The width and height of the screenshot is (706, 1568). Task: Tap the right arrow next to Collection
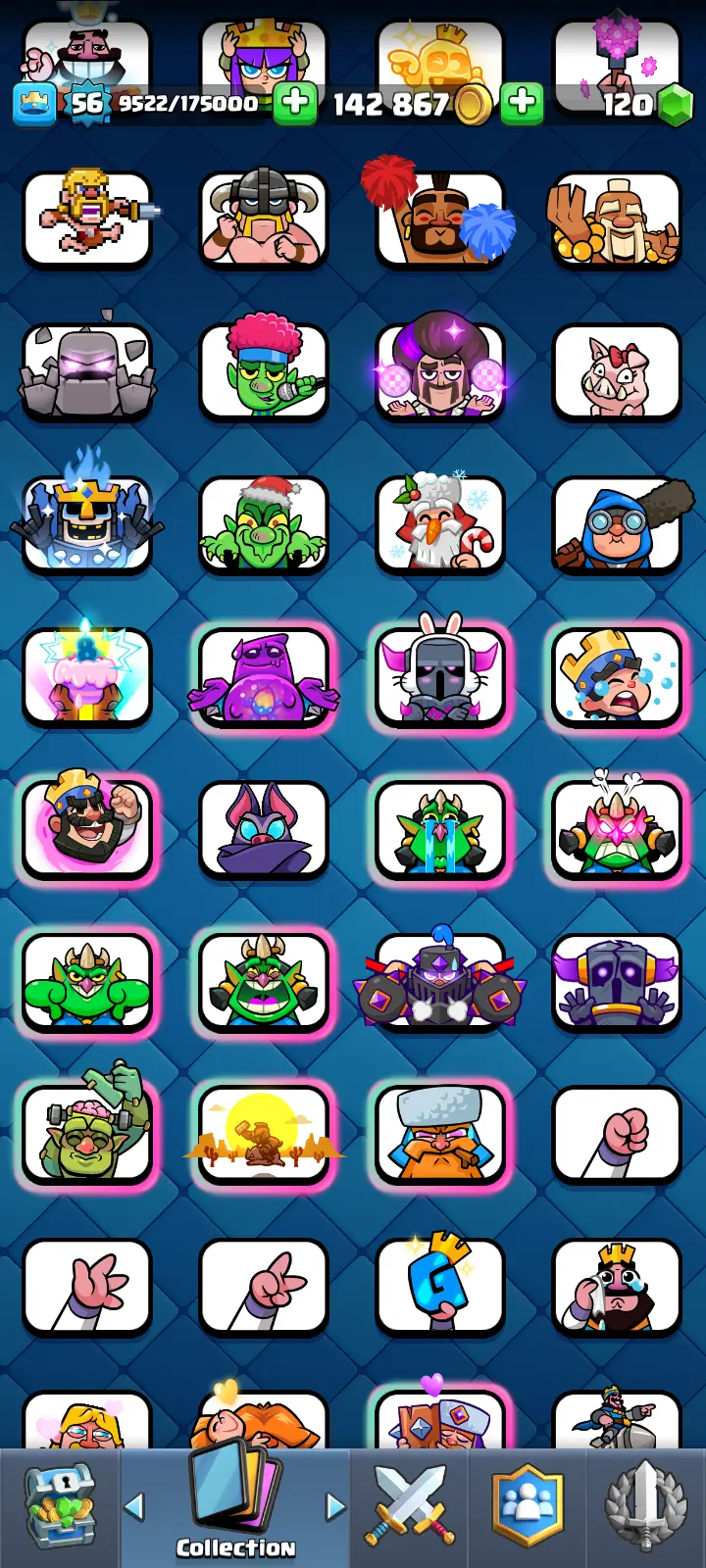tap(334, 1506)
